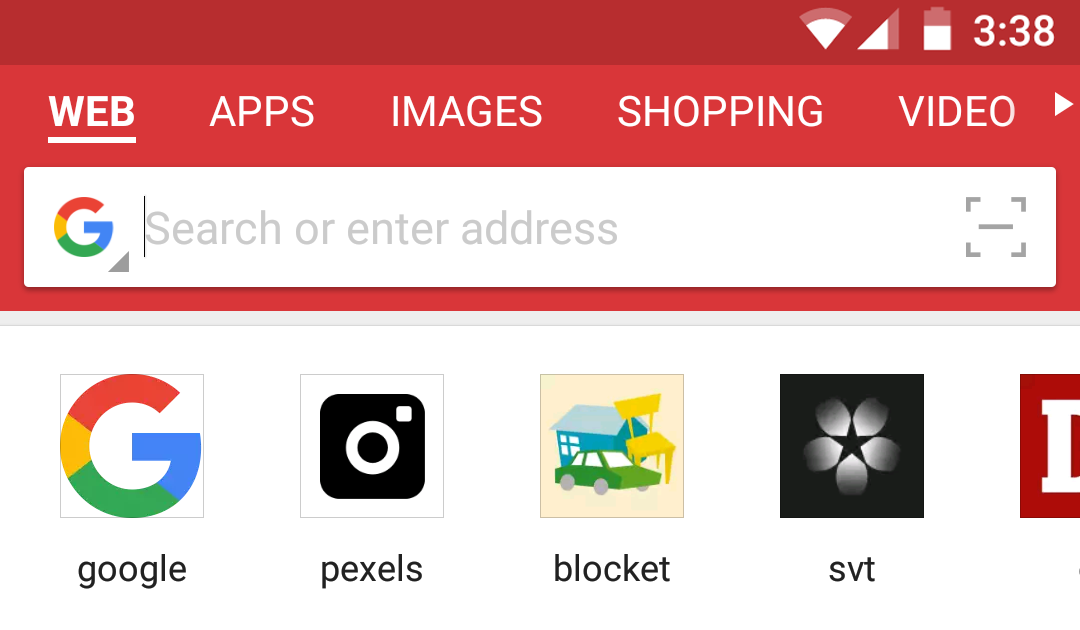Open the google shortcut

[132, 446]
